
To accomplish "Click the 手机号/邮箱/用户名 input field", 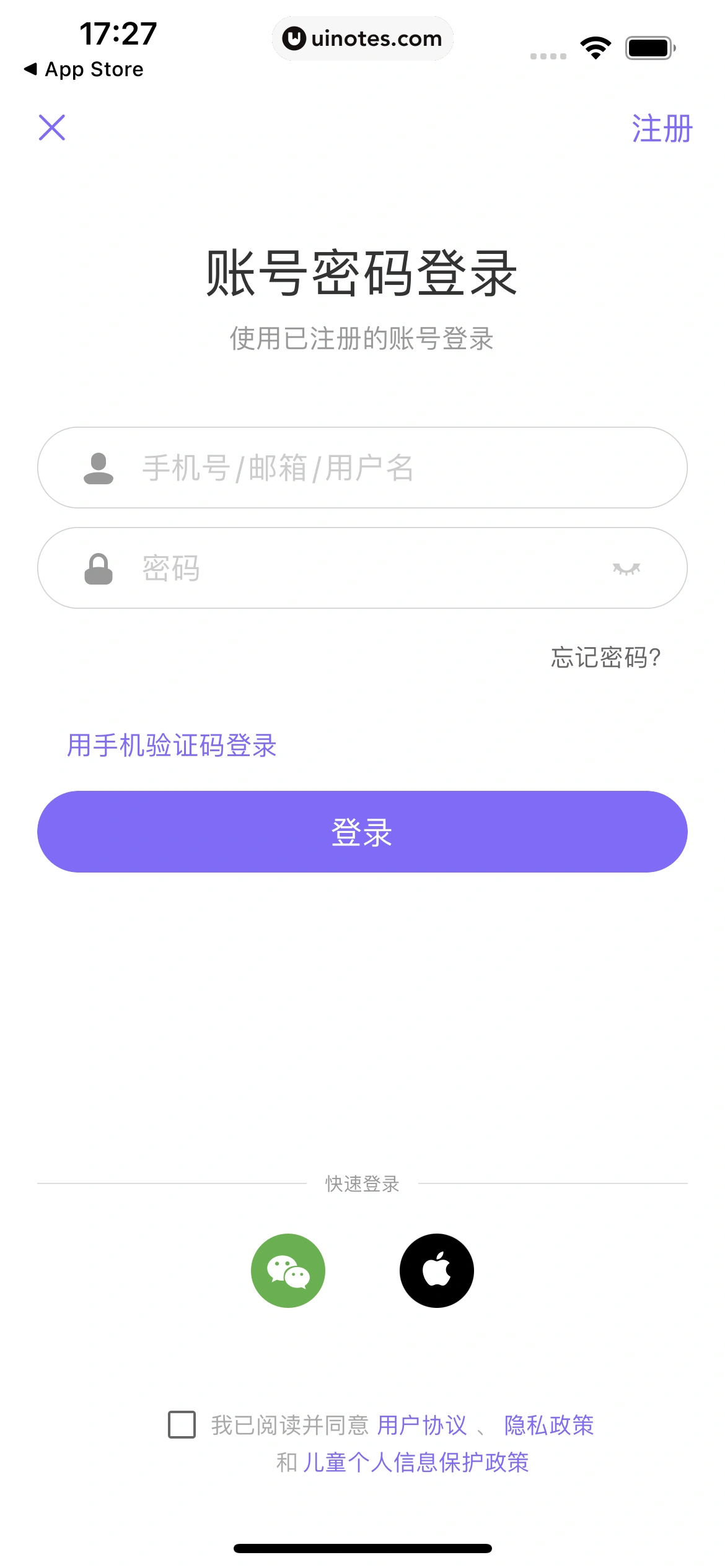I will 362,469.
